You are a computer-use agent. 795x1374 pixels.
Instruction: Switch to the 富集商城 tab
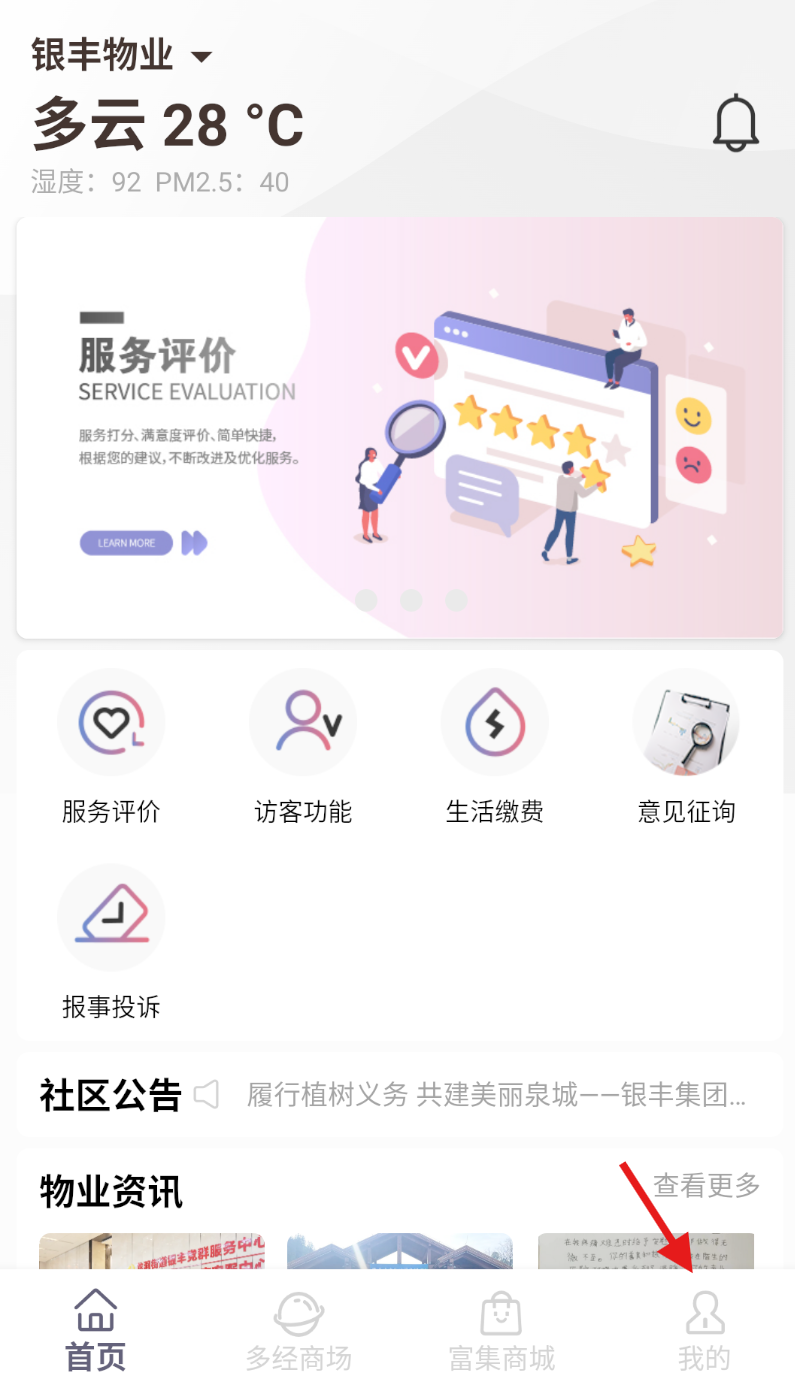point(501,1330)
